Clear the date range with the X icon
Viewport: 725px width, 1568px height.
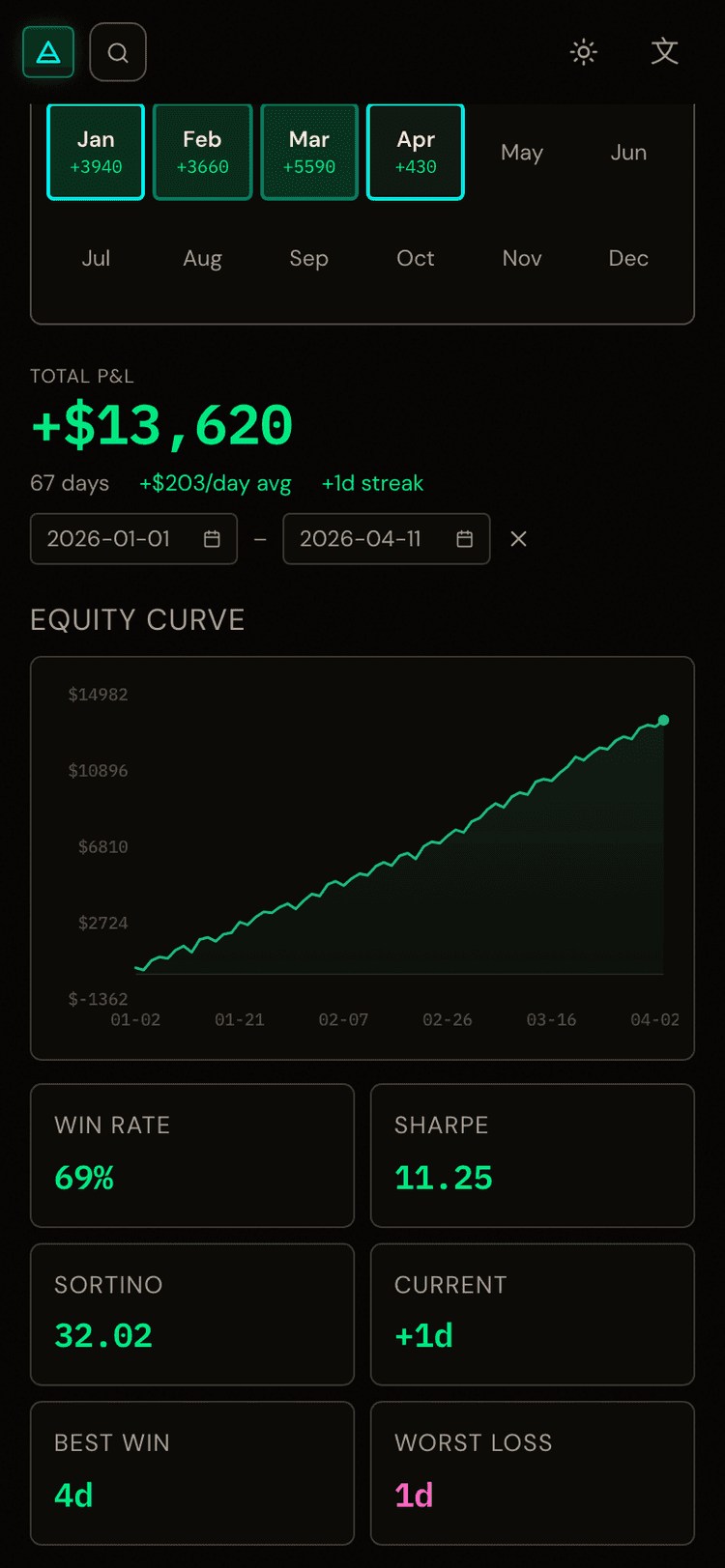(x=518, y=539)
